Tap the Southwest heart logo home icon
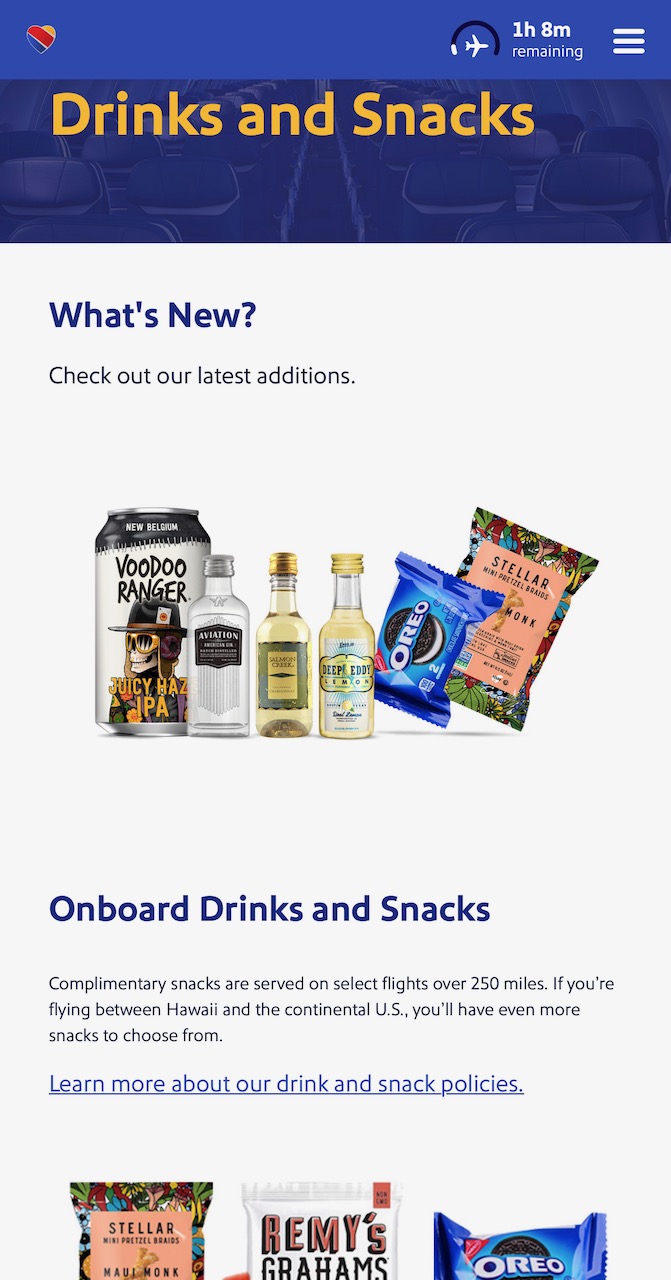 pyautogui.click(x=41, y=40)
